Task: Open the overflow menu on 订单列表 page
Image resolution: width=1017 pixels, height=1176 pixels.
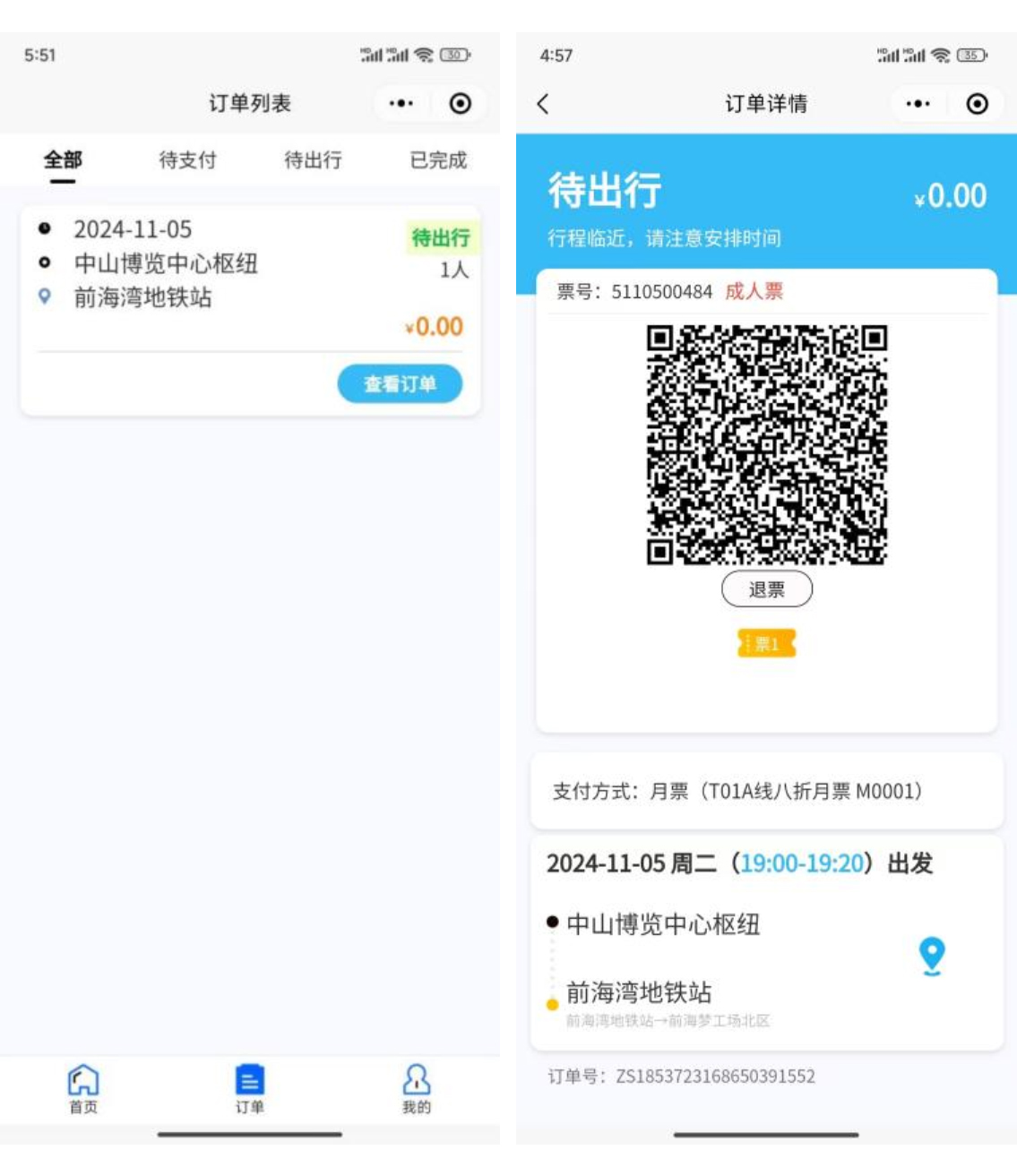Action: click(x=401, y=104)
